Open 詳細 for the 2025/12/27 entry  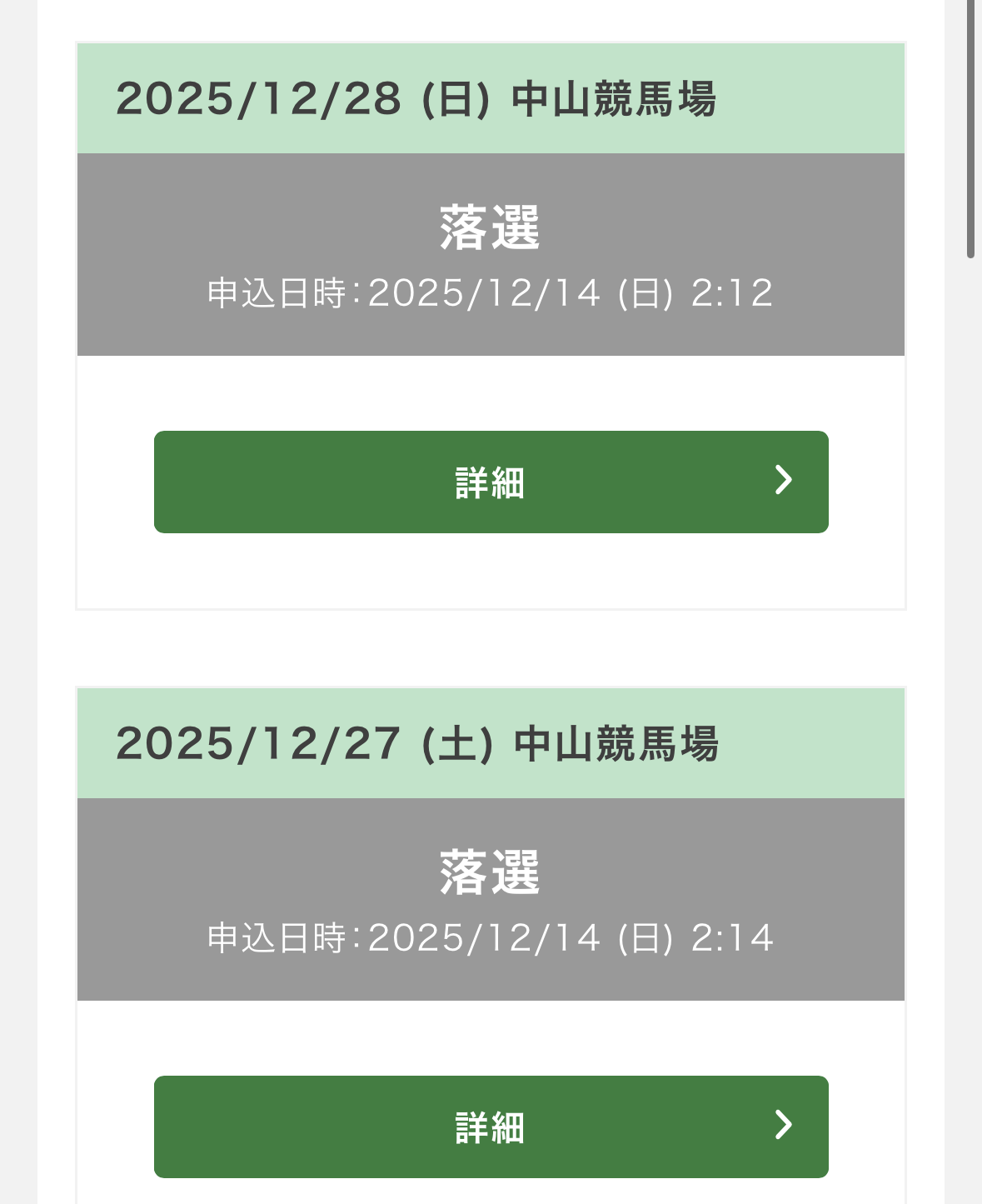coord(491,1127)
